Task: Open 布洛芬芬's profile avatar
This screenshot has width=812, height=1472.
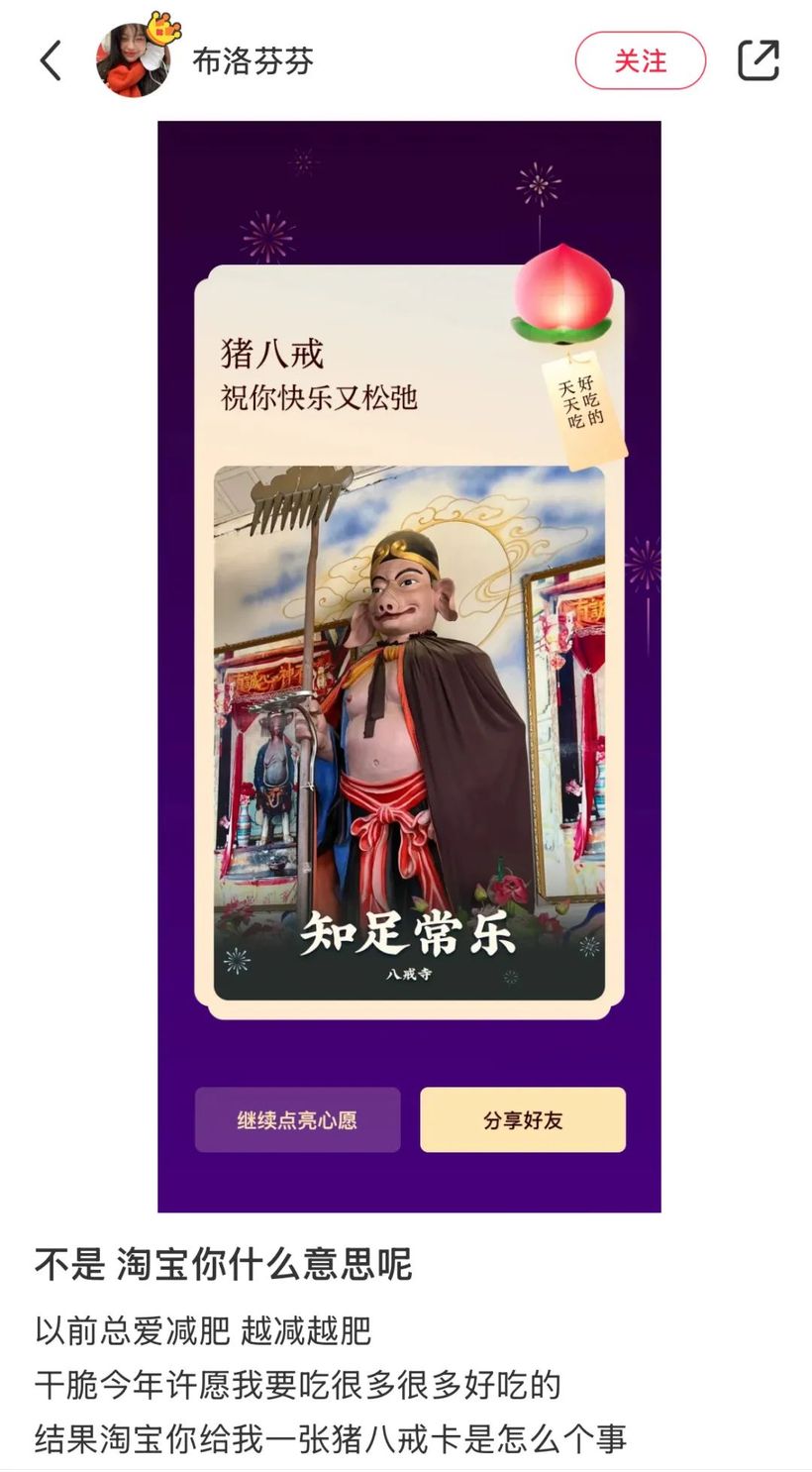Action: [x=134, y=60]
